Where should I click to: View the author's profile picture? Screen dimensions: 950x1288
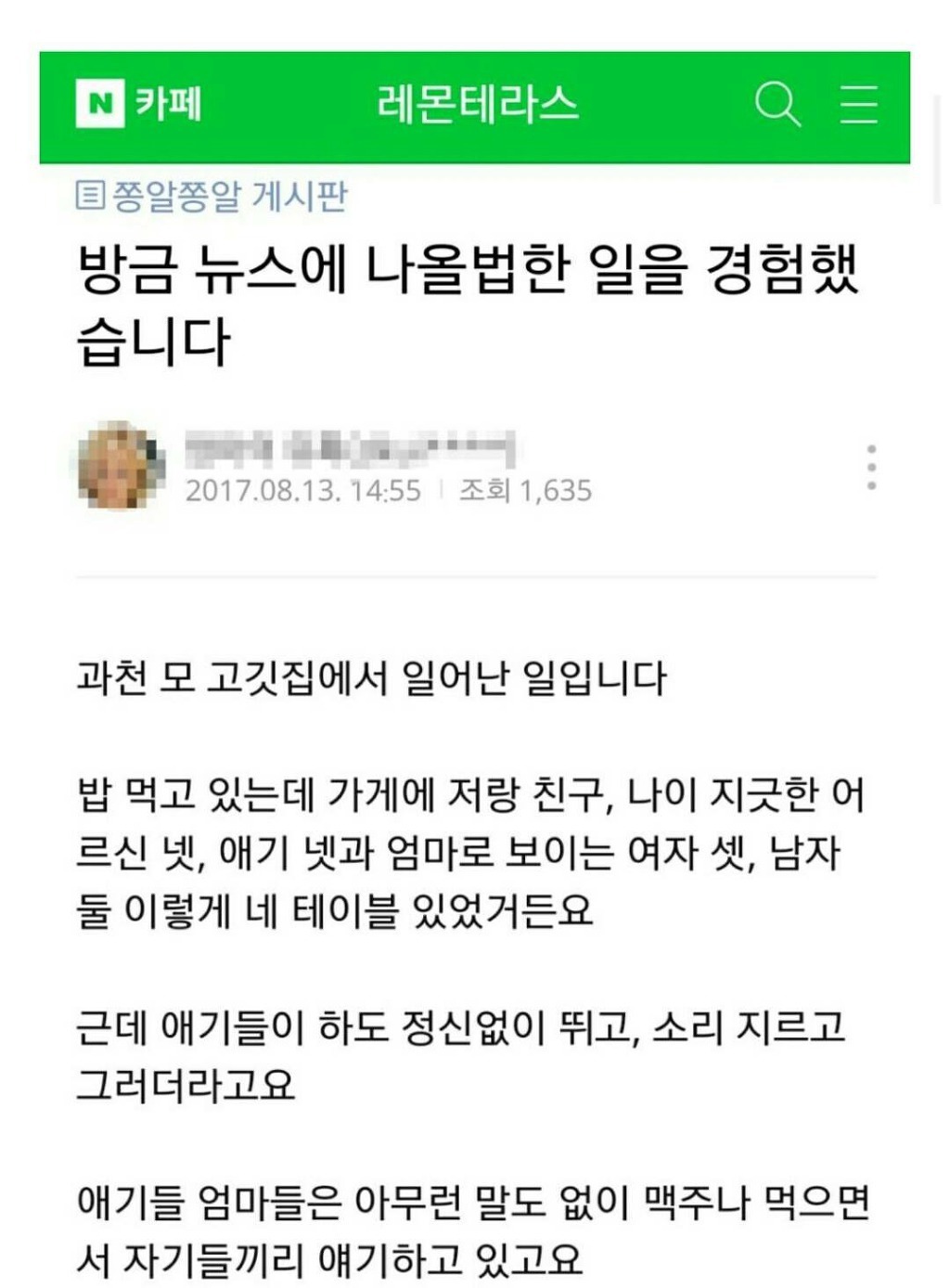coord(122,466)
